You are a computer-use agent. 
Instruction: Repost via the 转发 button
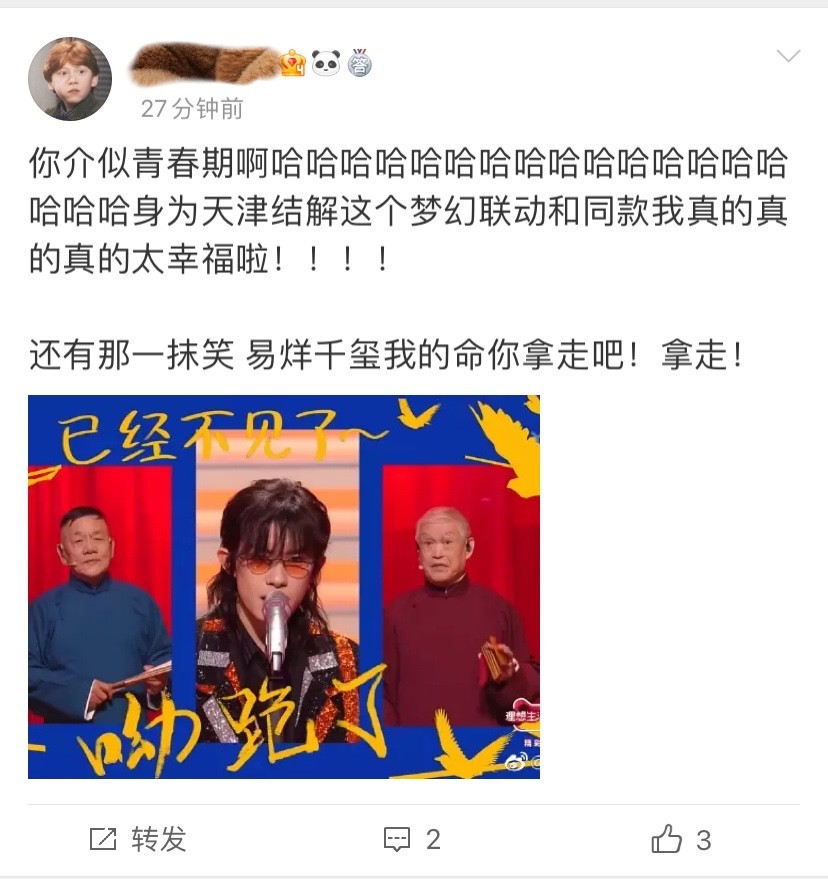[x=138, y=839]
